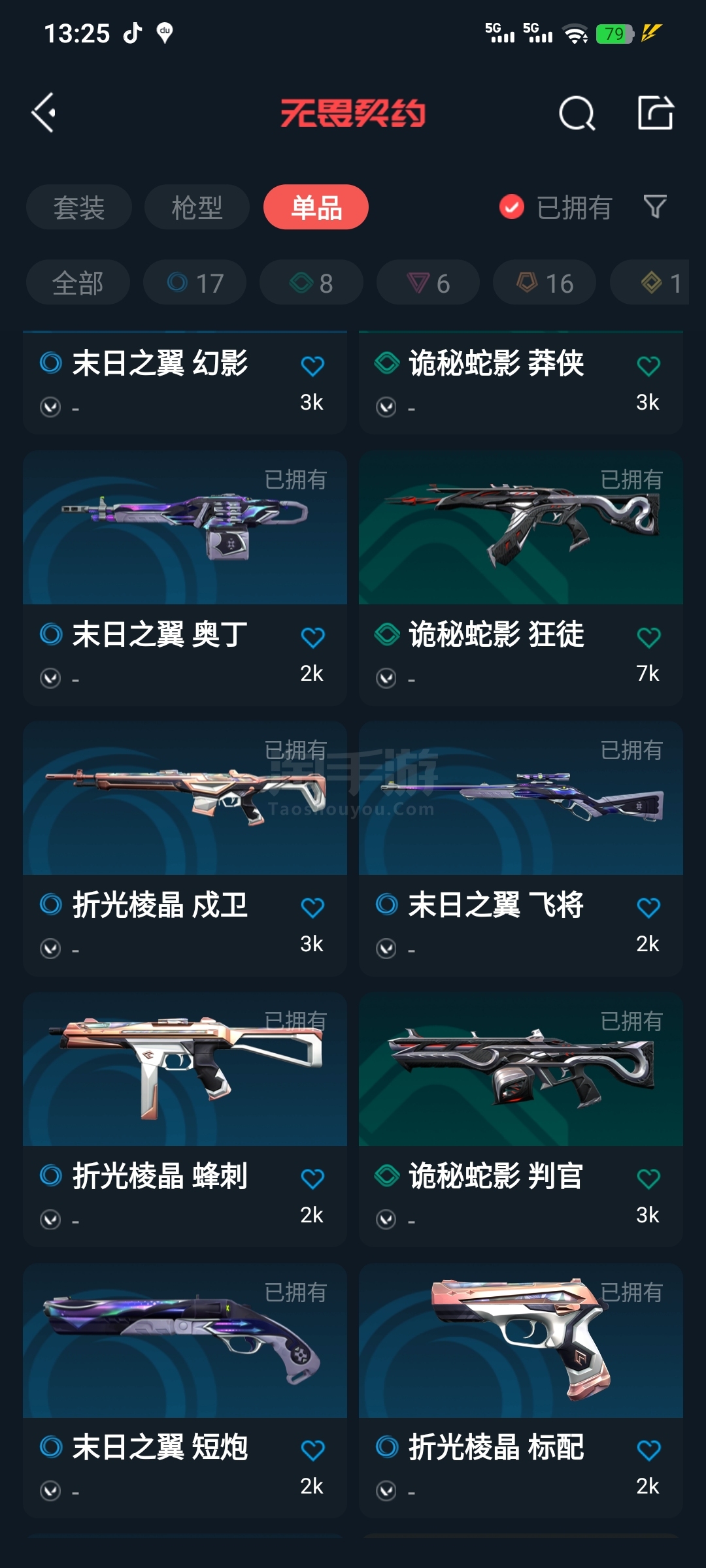This screenshot has width=706, height=1568.
Task: Switch to the 套装 tab
Action: tap(79, 208)
